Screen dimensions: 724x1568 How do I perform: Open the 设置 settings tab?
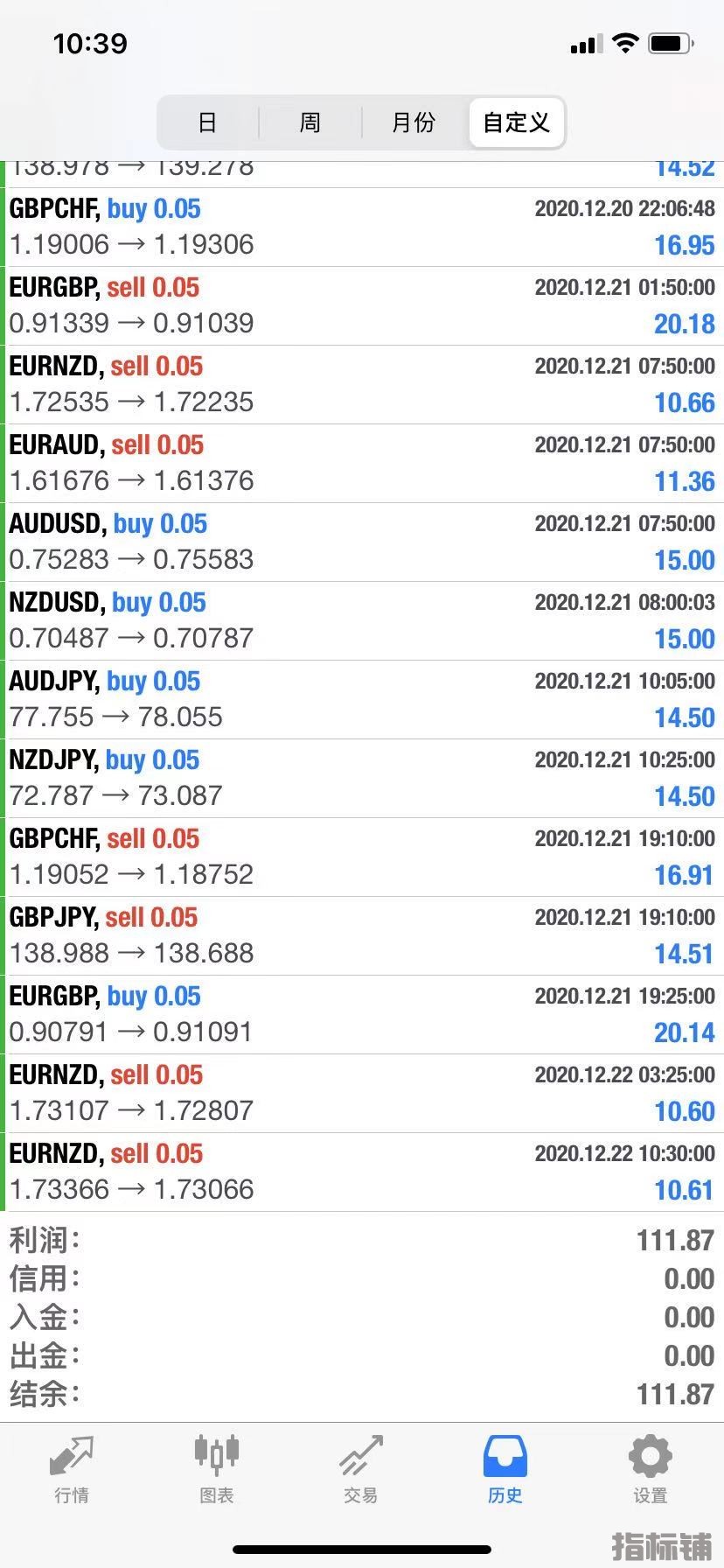point(650,1472)
